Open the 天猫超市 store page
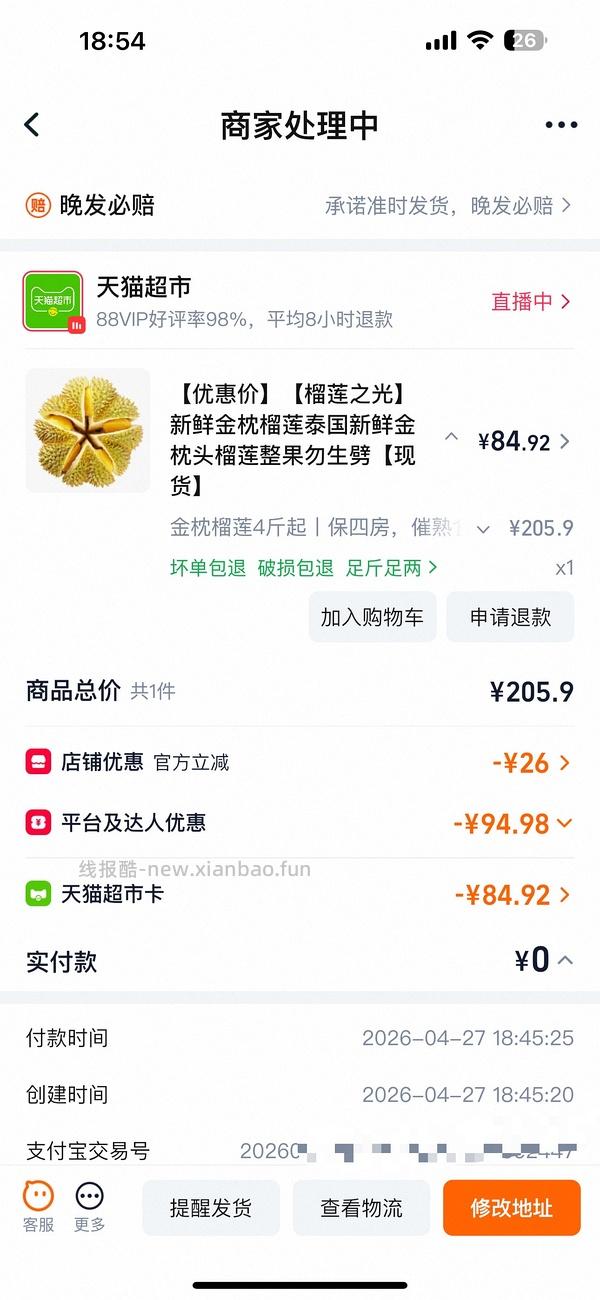Screen dimensions: 600x1300 click(143, 288)
